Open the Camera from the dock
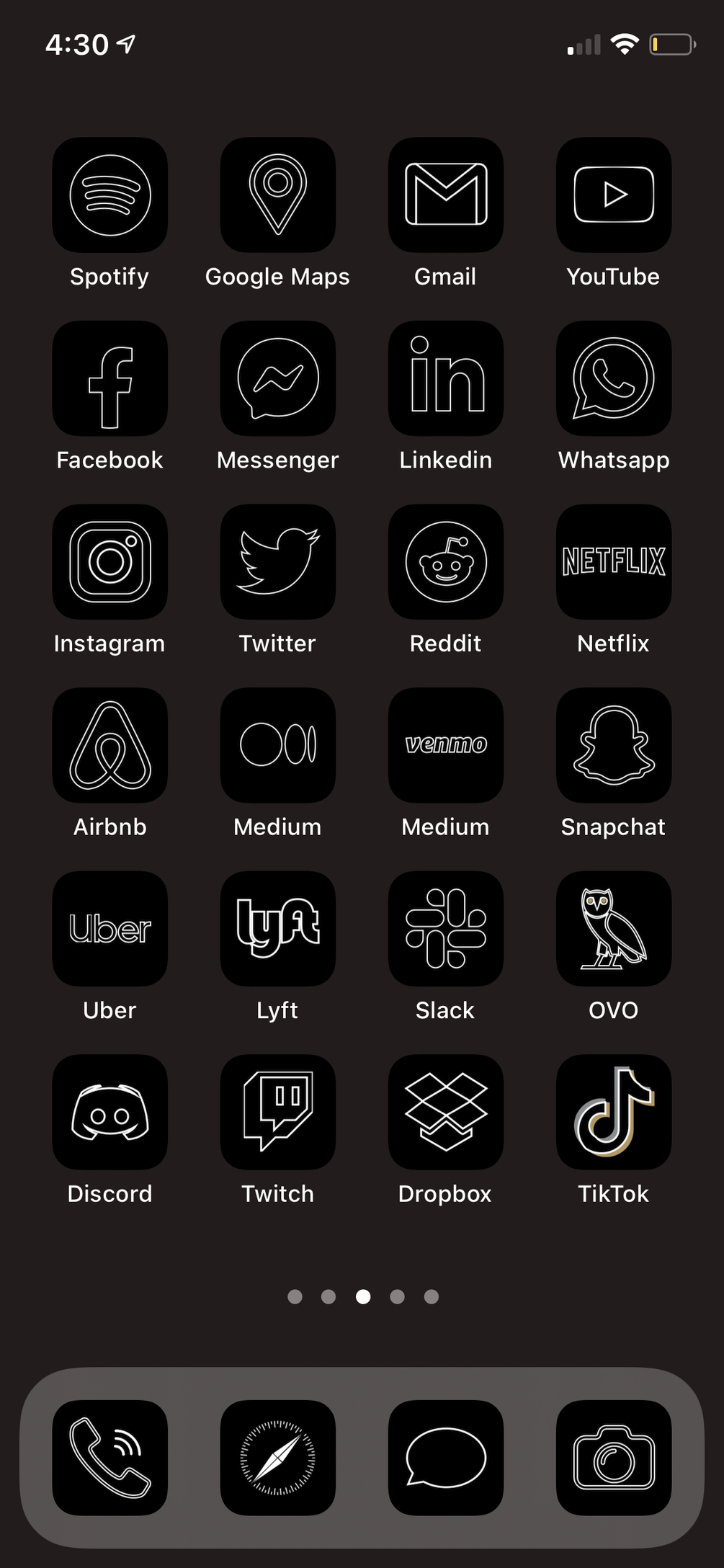Screen dimensions: 724x1568 [x=614, y=1458]
